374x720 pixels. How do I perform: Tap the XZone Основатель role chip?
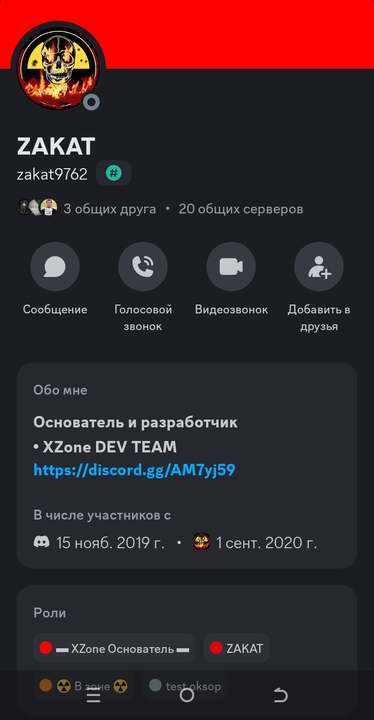114,648
